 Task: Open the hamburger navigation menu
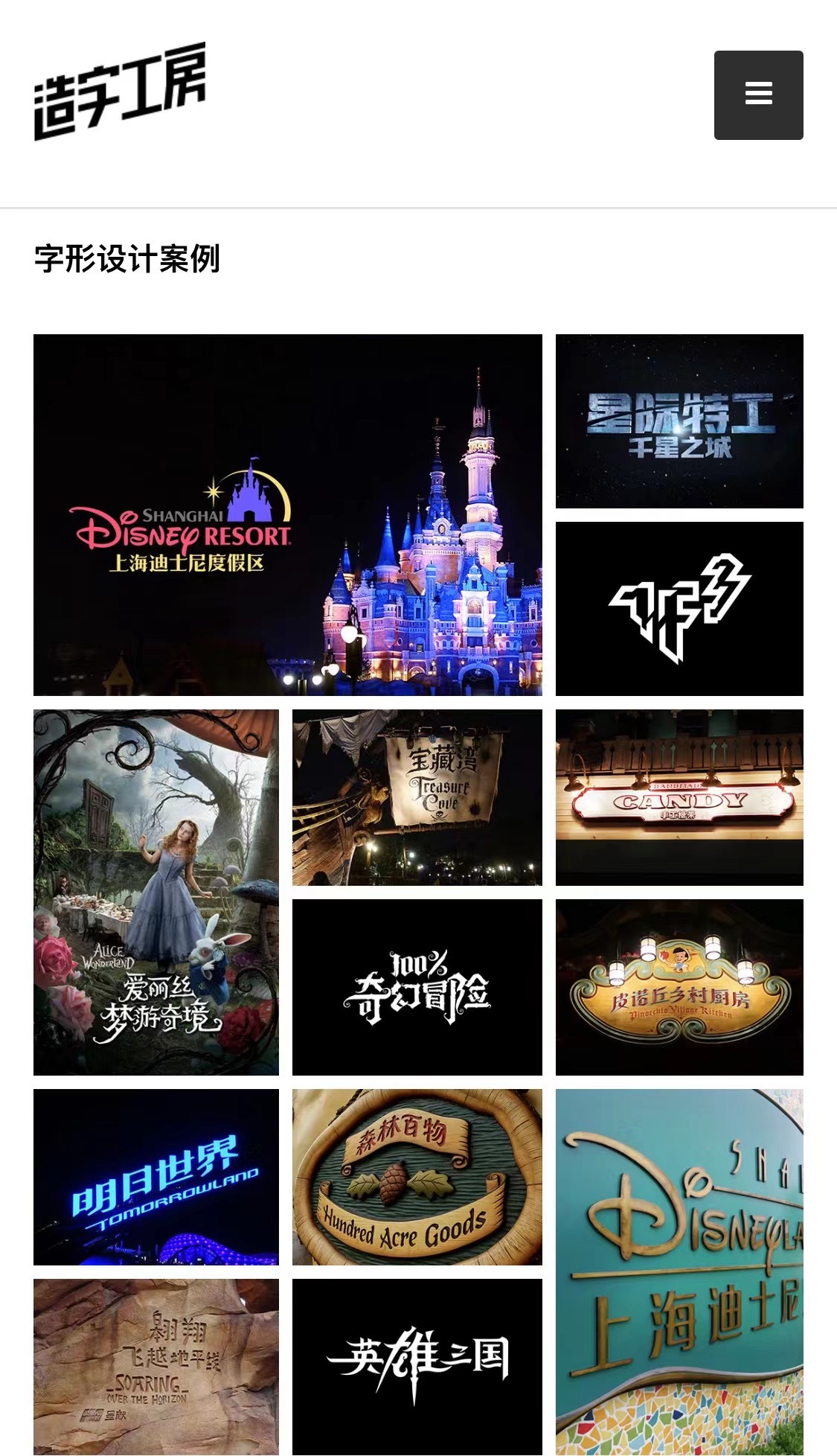click(758, 95)
